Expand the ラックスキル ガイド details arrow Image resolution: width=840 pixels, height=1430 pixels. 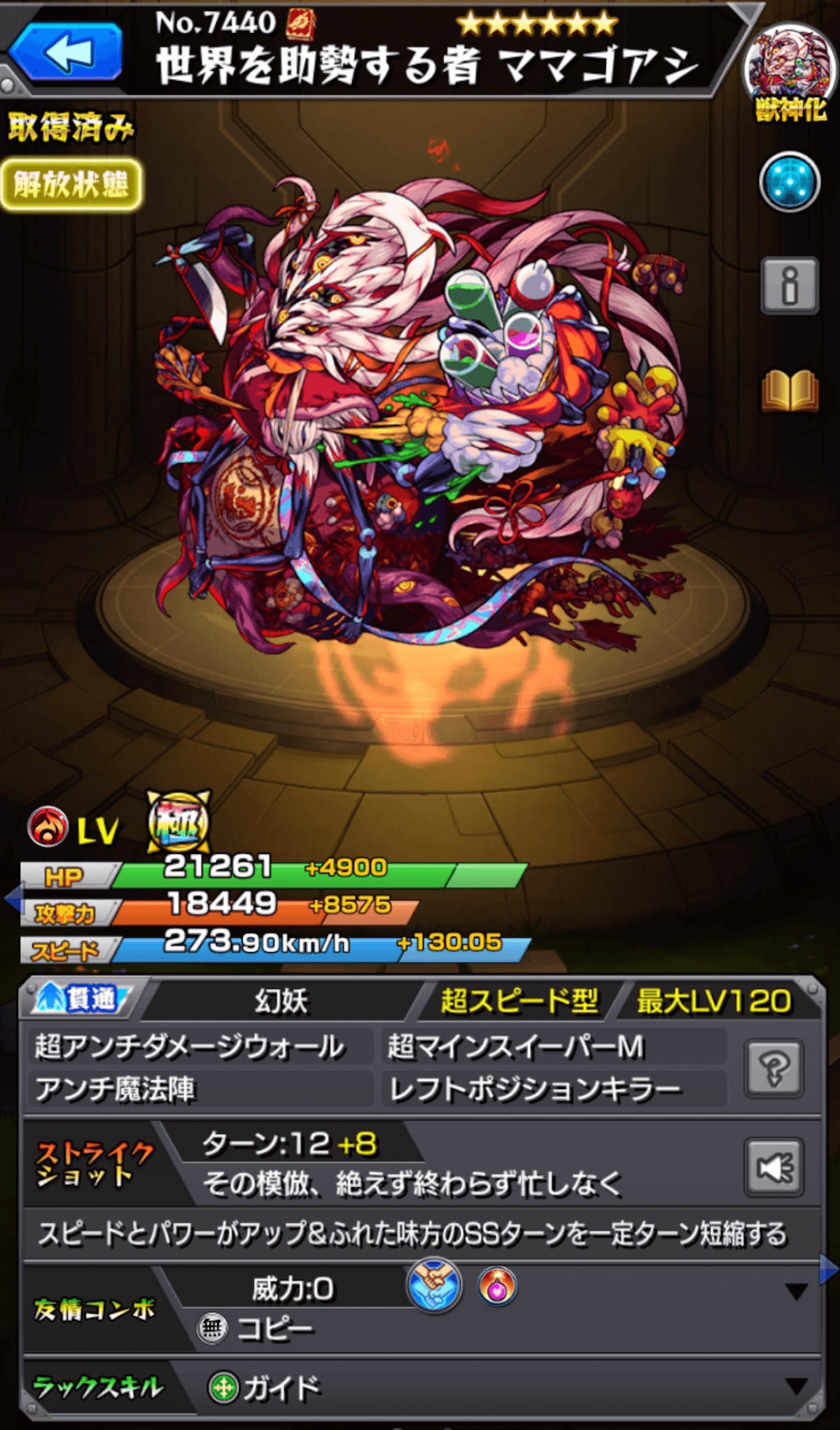coord(796,1385)
